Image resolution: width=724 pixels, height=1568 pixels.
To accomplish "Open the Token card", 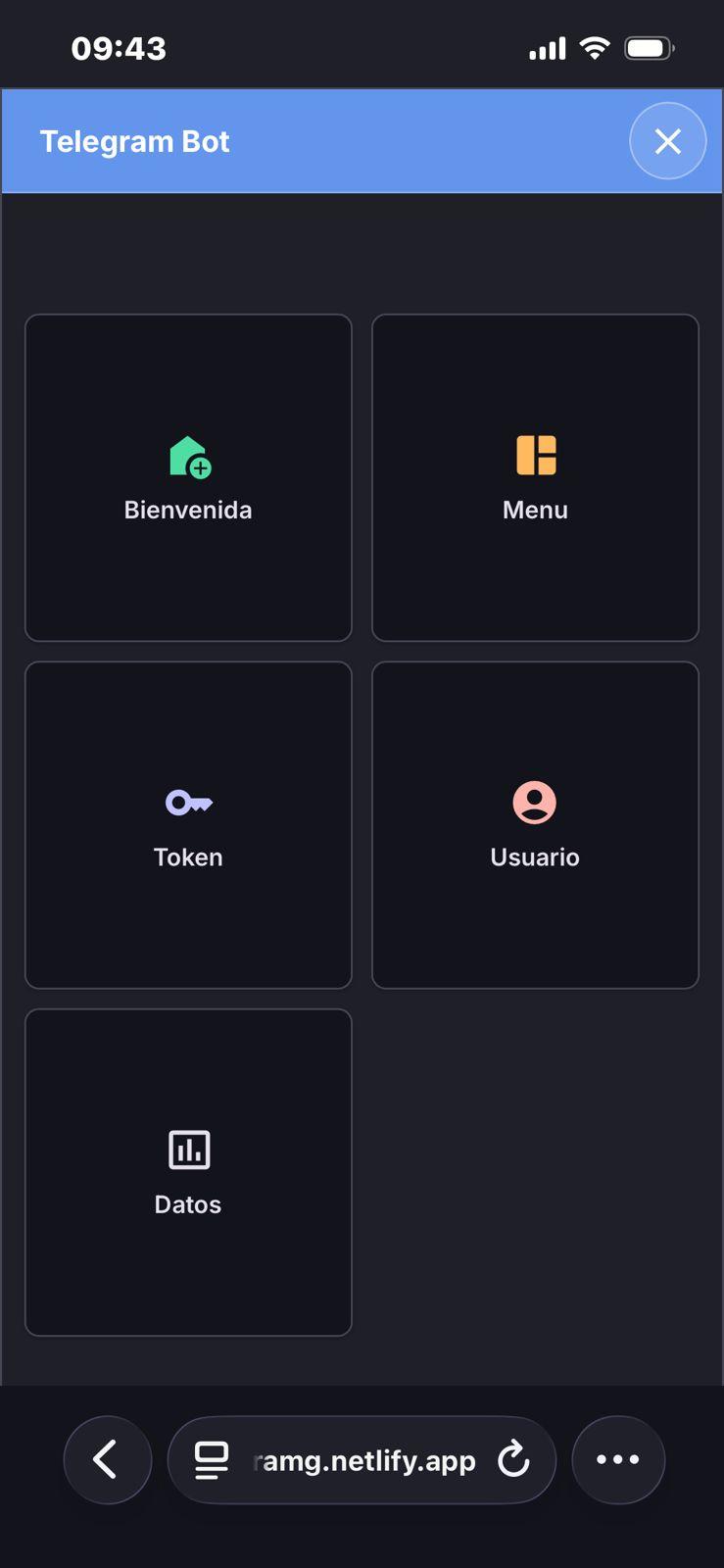I will tap(187, 824).
